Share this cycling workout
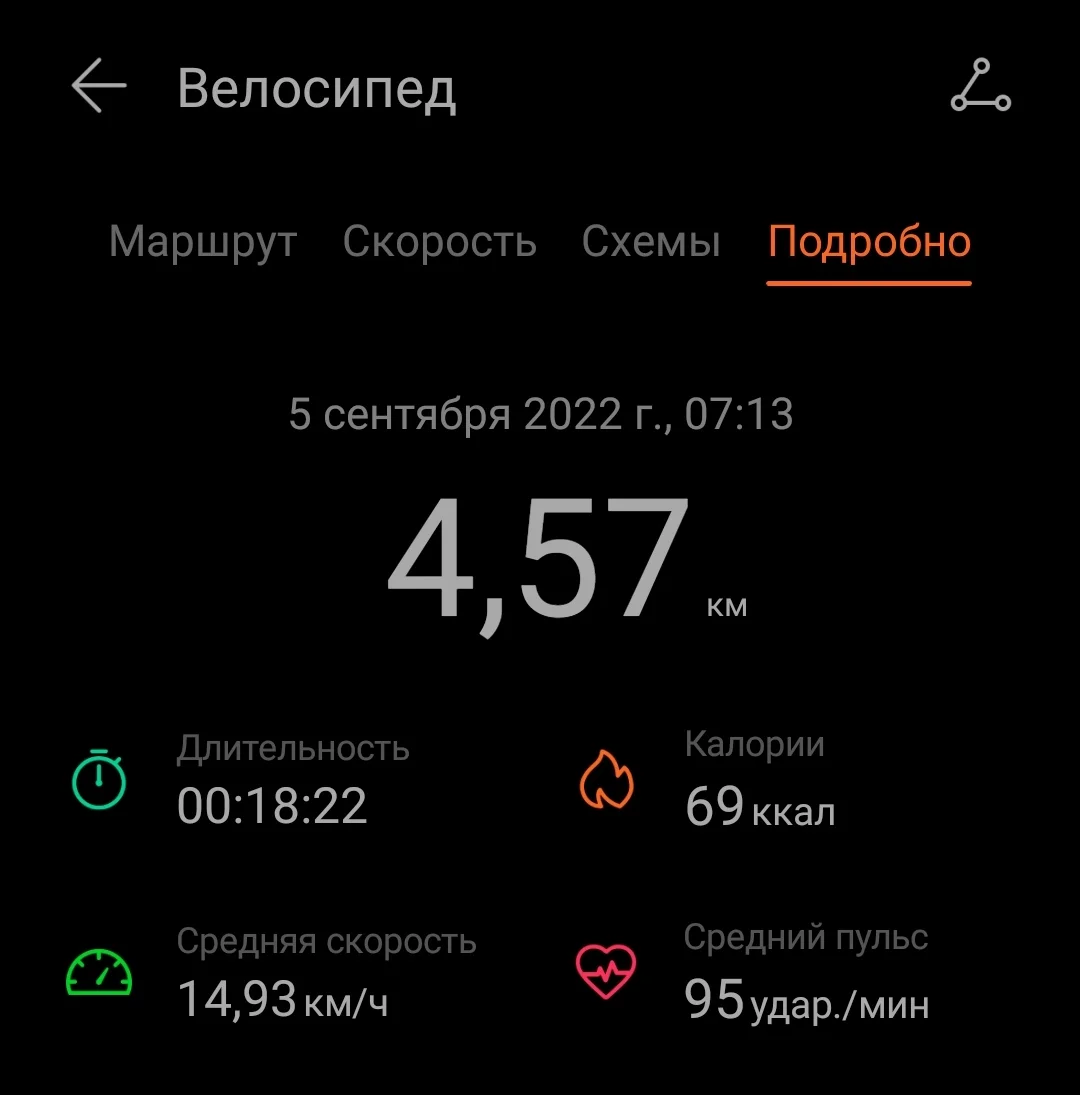The image size is (1080, 1095). coord(980,87)
